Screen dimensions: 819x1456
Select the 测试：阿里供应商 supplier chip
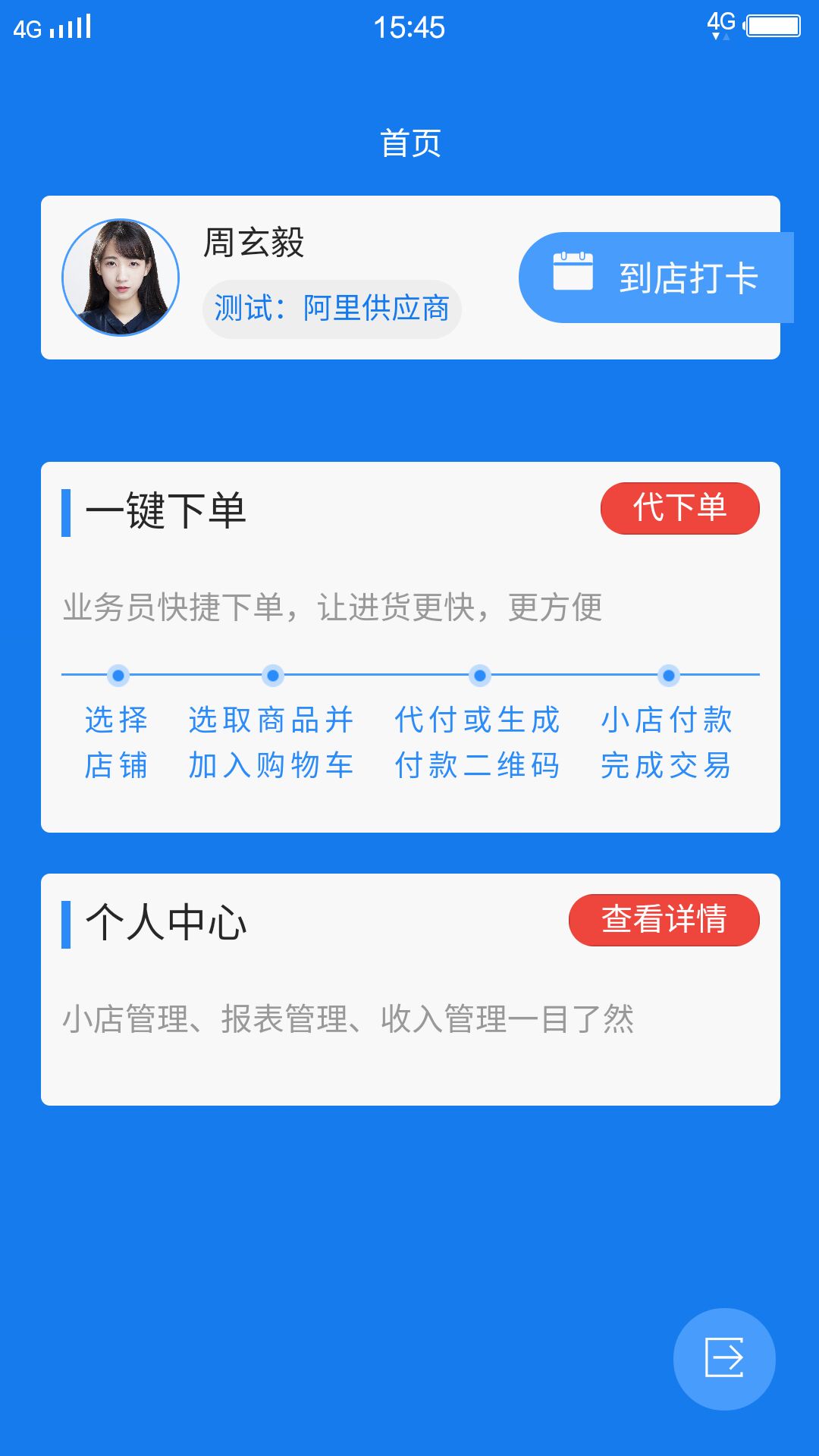click(x=332, y=309)
